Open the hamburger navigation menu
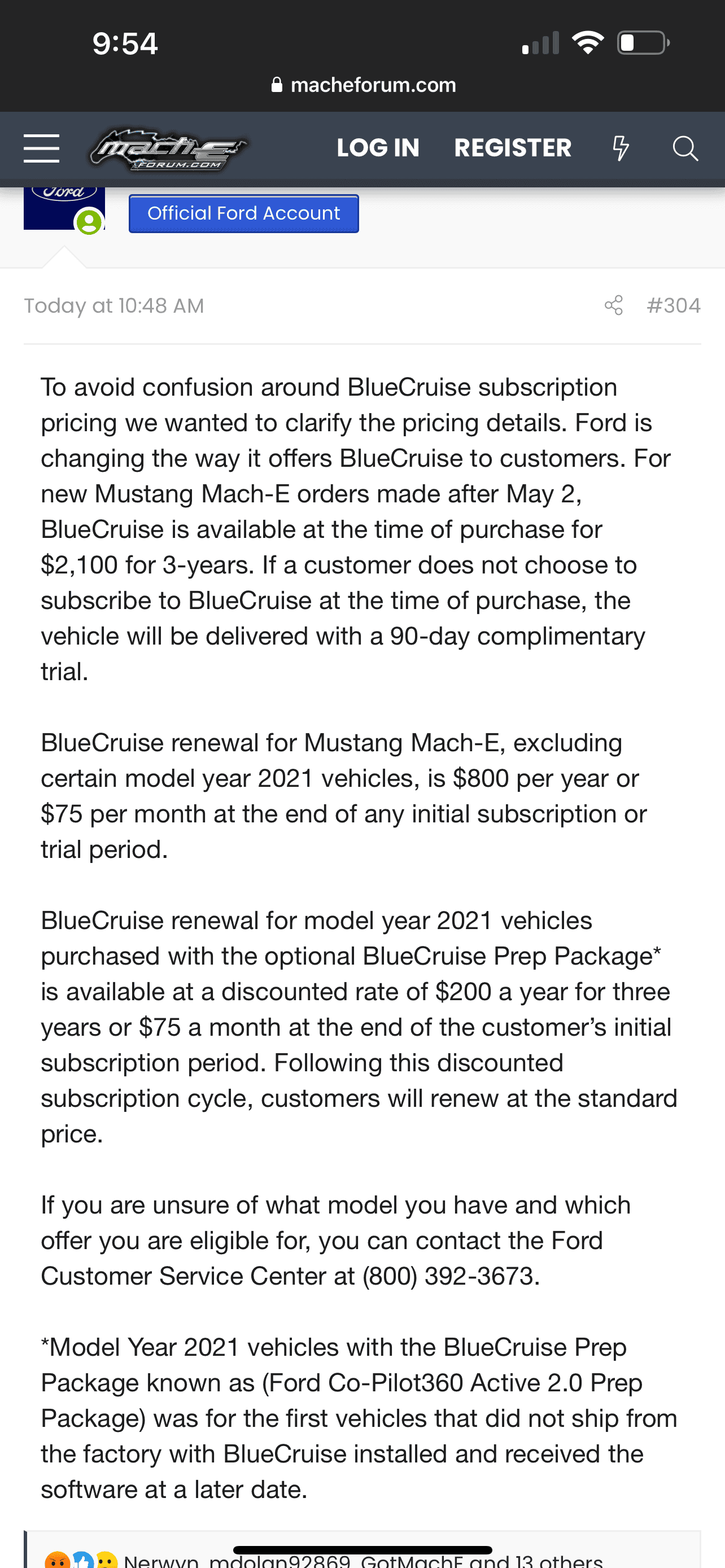This screenshot has width=725, height=1568. [41, 148]
